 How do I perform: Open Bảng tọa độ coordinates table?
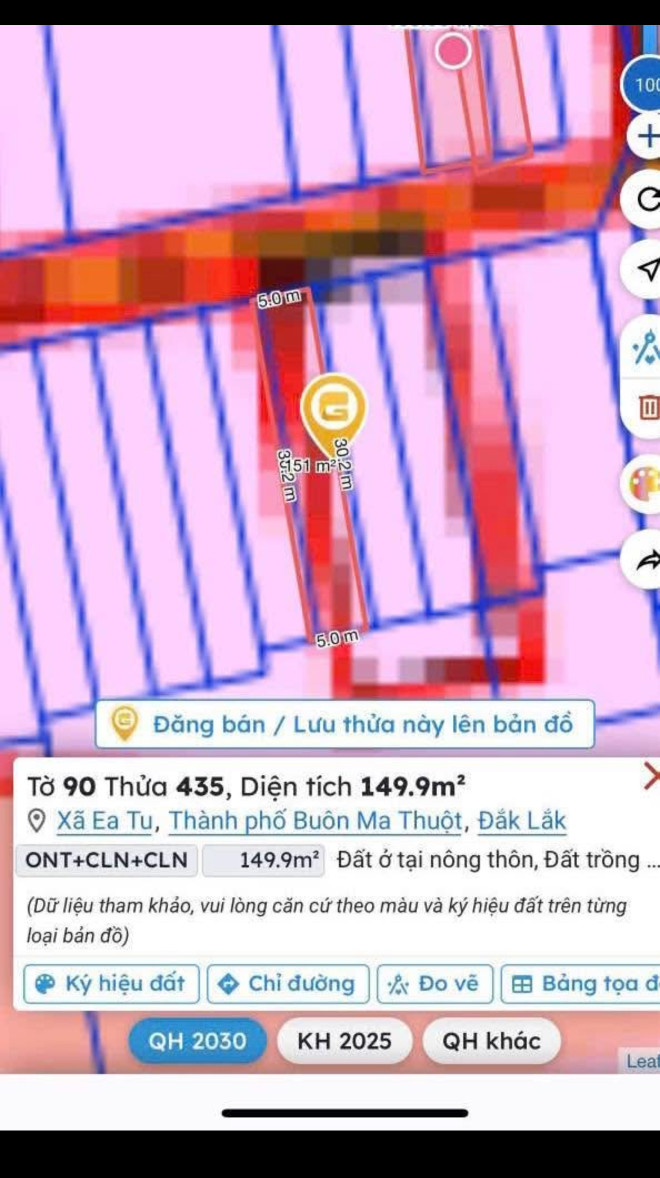click(x=583, y=984)
